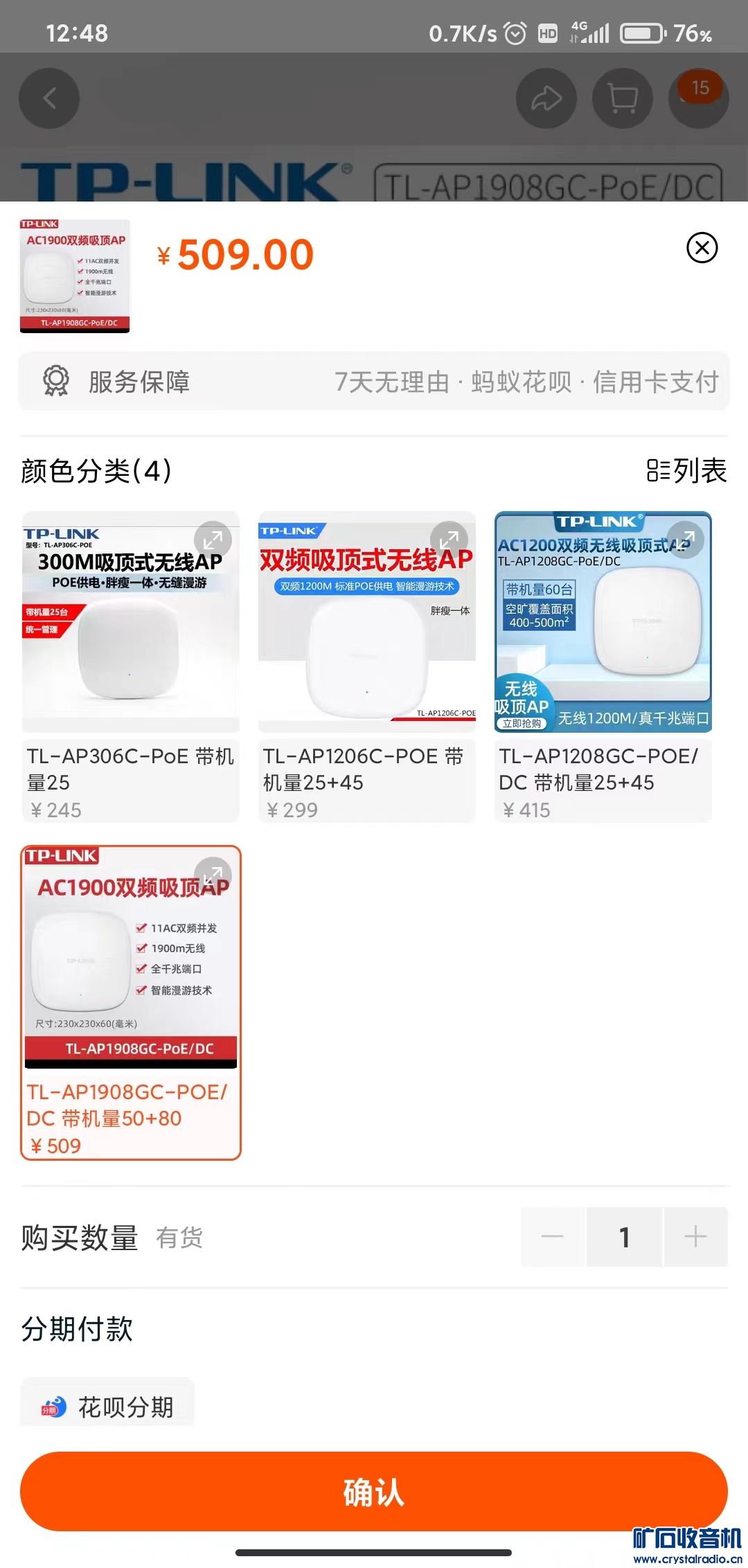Increase purchase quantity with plus button

pyautogui.click(x=695, y=1237)
